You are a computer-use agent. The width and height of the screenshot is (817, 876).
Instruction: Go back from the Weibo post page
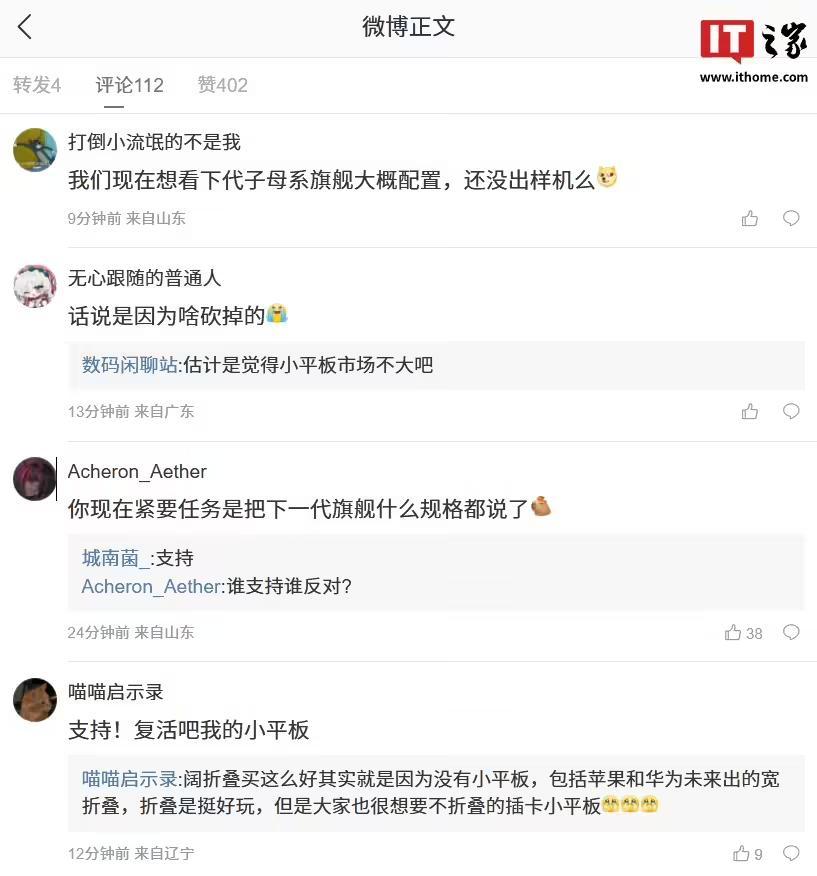point(25,27)
